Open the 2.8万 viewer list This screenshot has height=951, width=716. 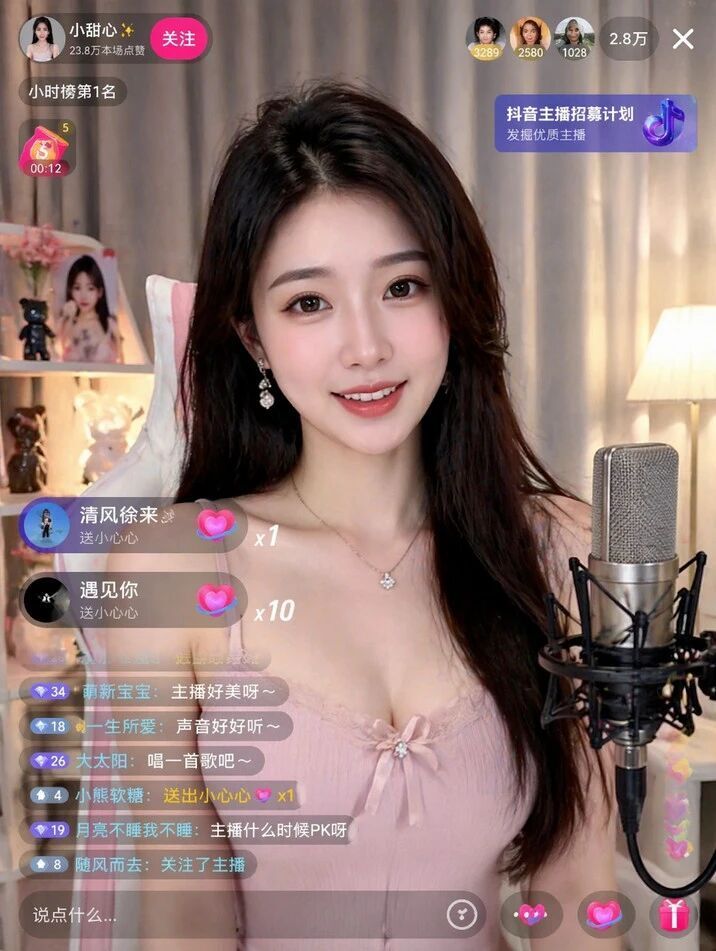click(628, 39)
